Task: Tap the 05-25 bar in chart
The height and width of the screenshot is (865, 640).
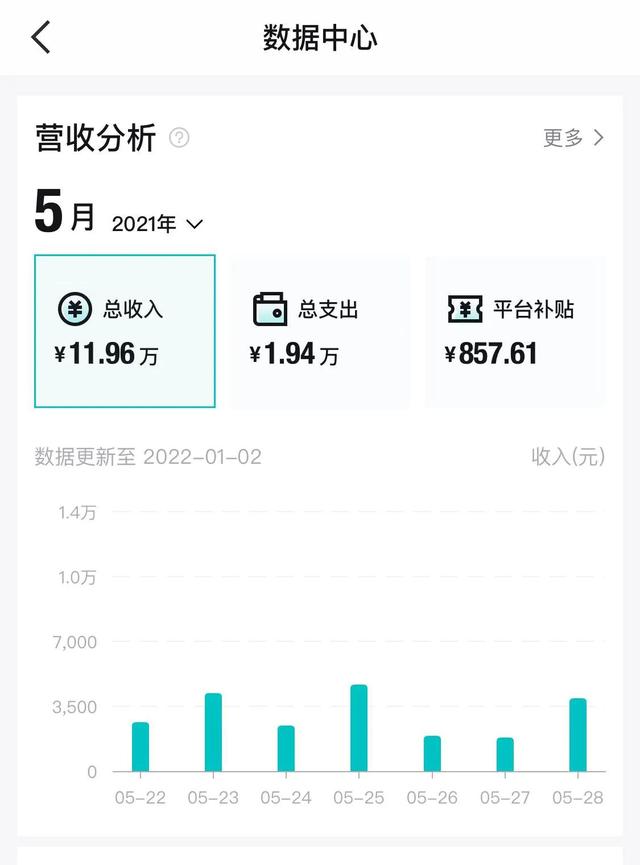Action: coord(359,728)
